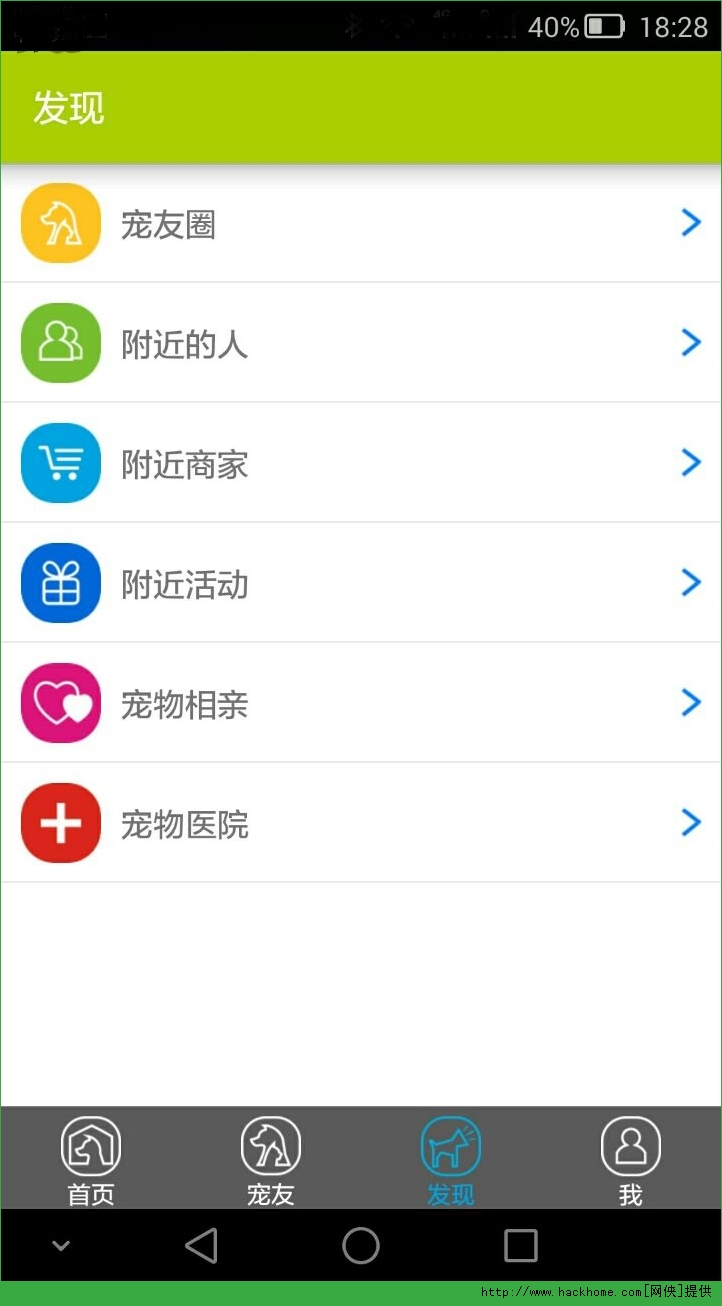Switch to the 首页 tab
722x1306 pixels.
[91, 1160]
